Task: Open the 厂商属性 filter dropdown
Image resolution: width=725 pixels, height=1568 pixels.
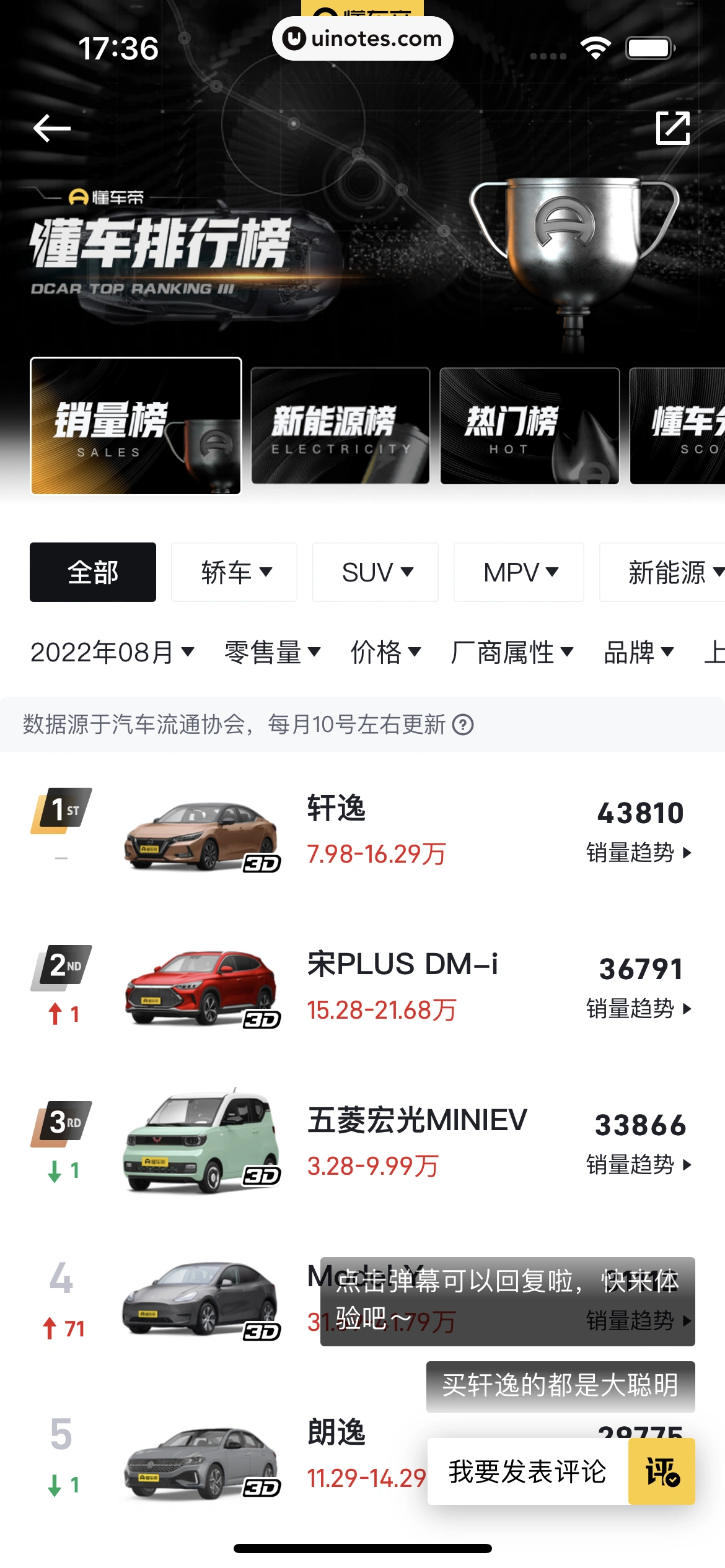Action: 512,652
